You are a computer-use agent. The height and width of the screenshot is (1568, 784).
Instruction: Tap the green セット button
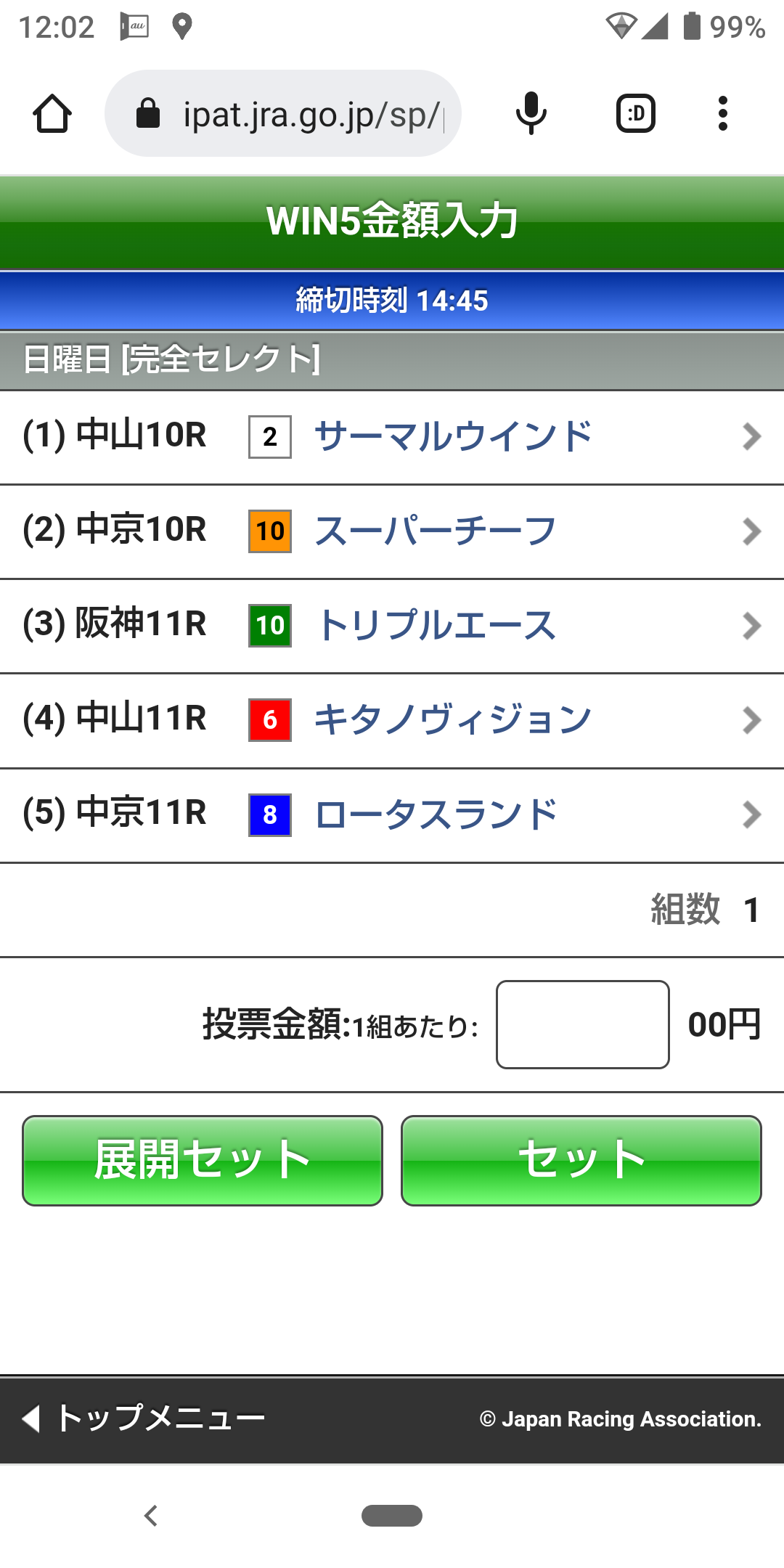[x=581, y=1160]
